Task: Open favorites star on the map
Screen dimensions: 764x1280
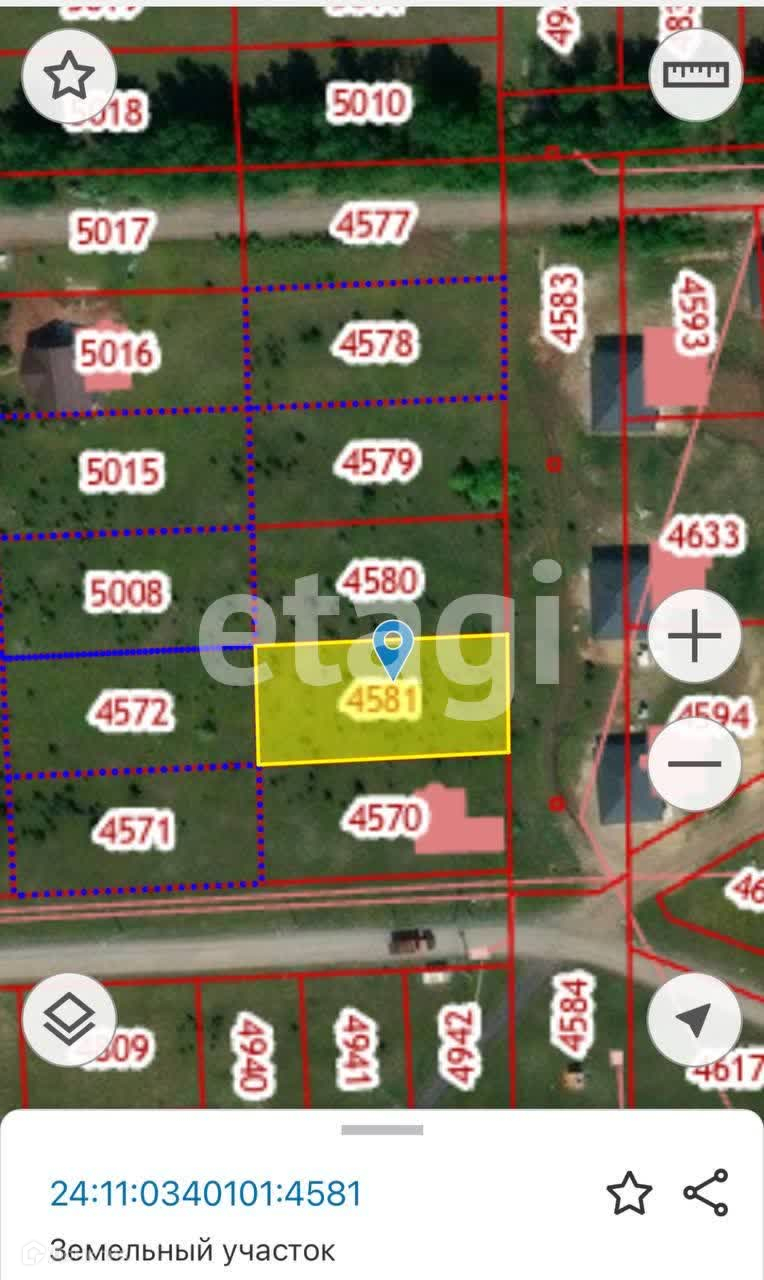Action: click(x=69, y=77)
